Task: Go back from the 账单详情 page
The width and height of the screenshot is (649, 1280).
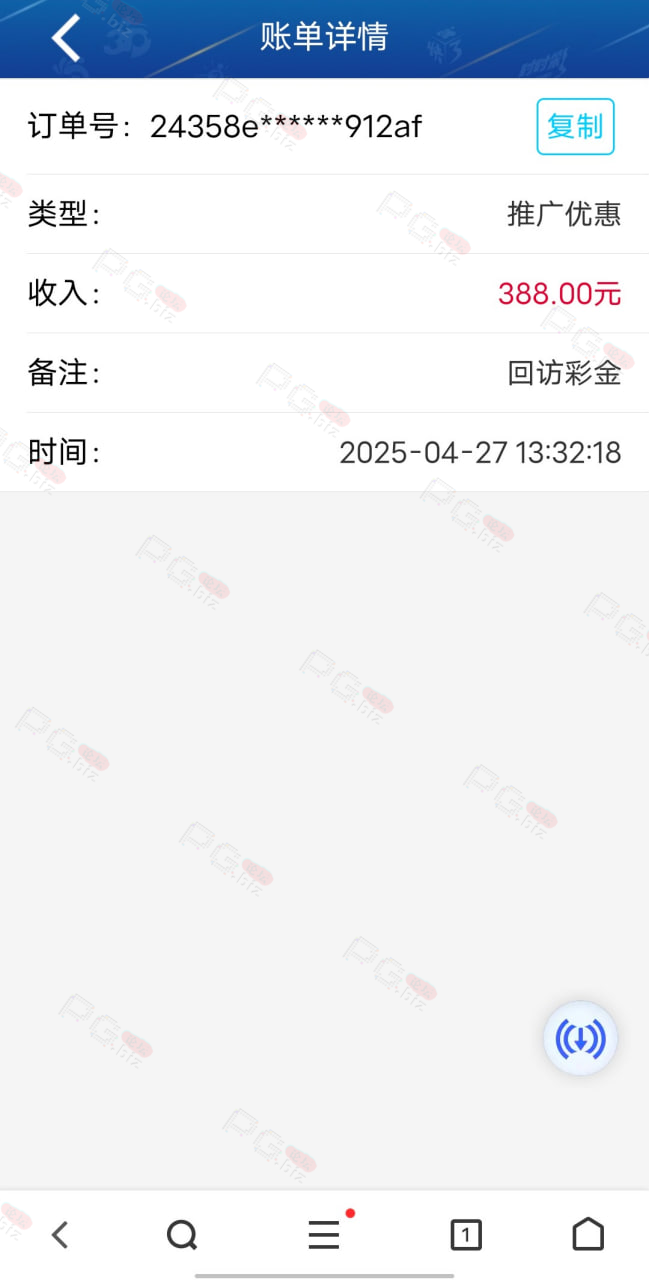Action: tap(66, 38)
